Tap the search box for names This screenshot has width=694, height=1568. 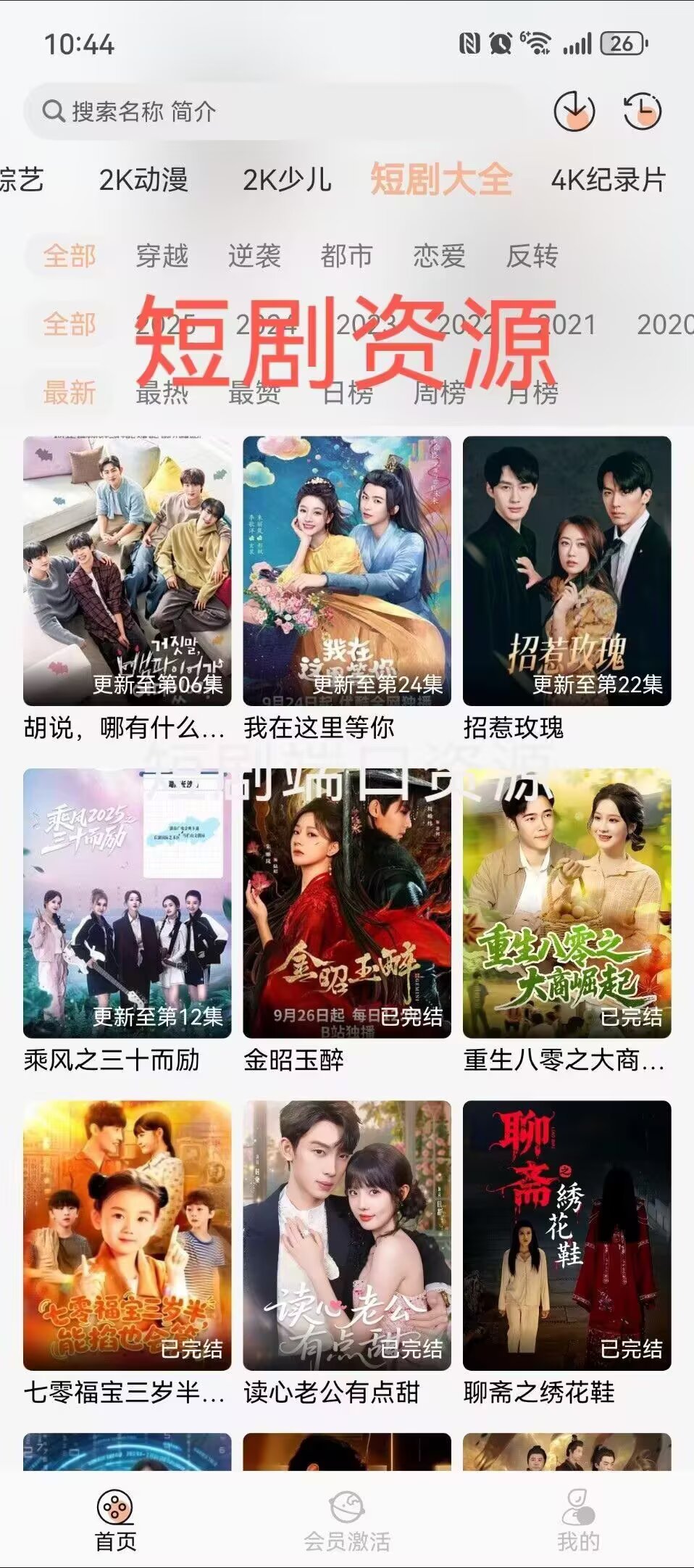click(275, 112)
